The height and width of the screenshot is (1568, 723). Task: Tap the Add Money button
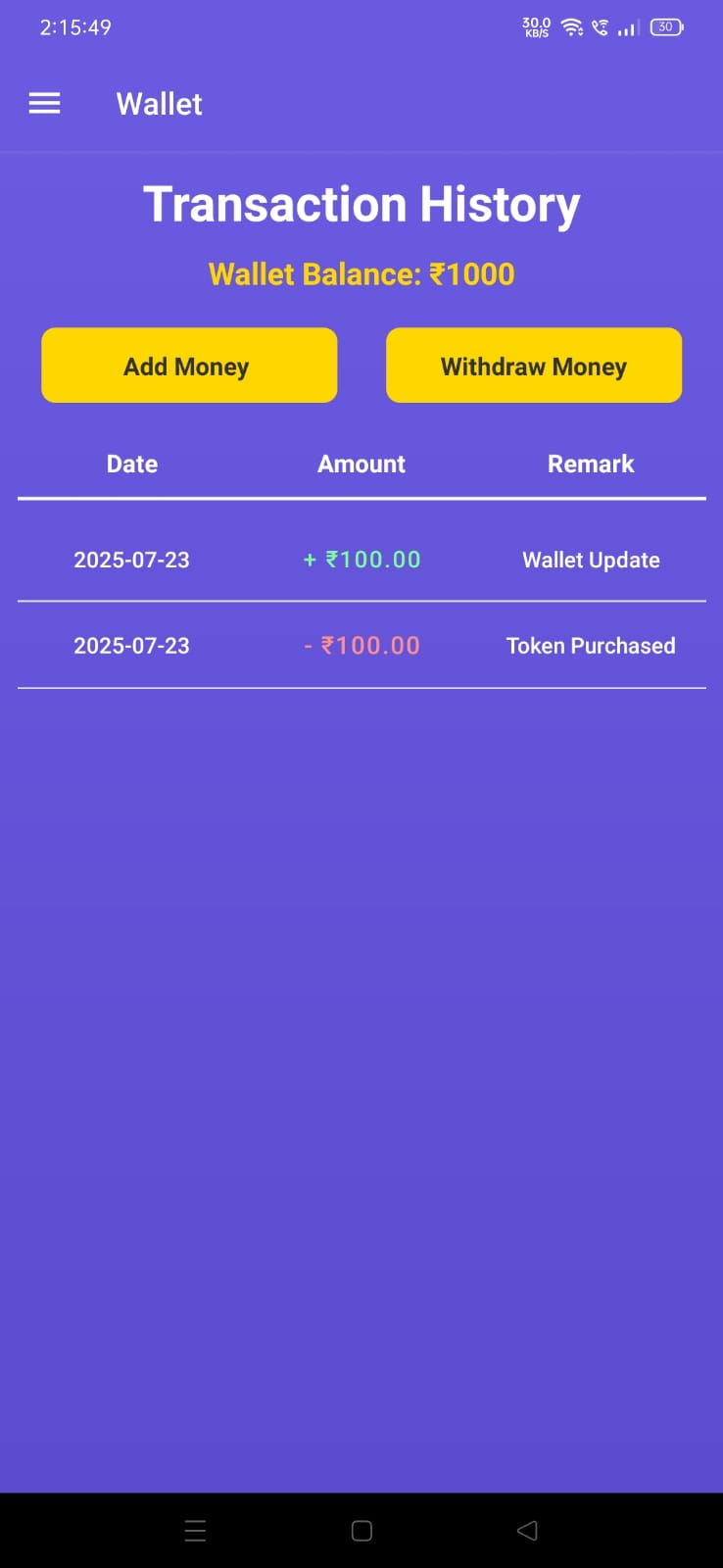click(x=189, y=366)
